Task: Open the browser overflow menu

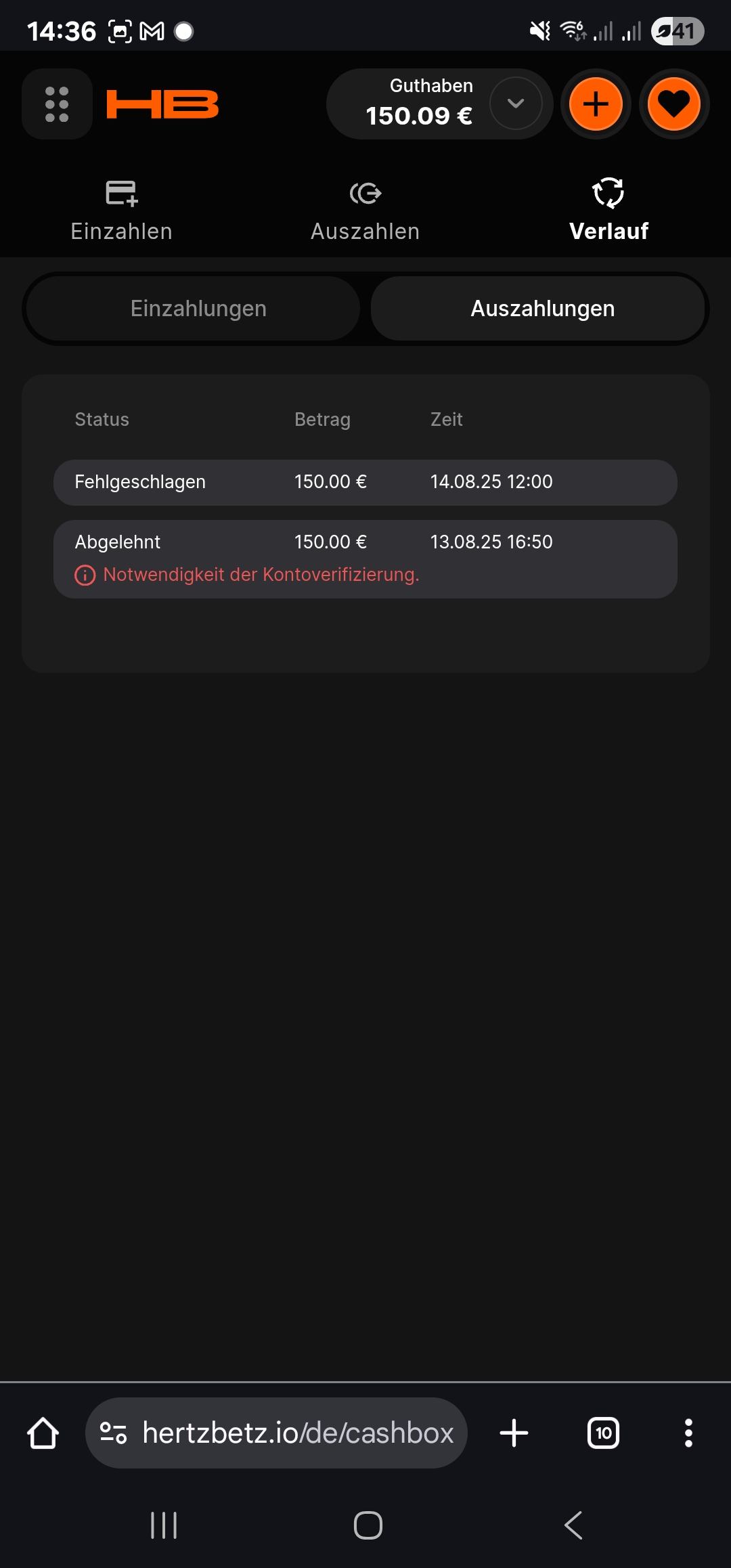Action: coord(688,1433)
